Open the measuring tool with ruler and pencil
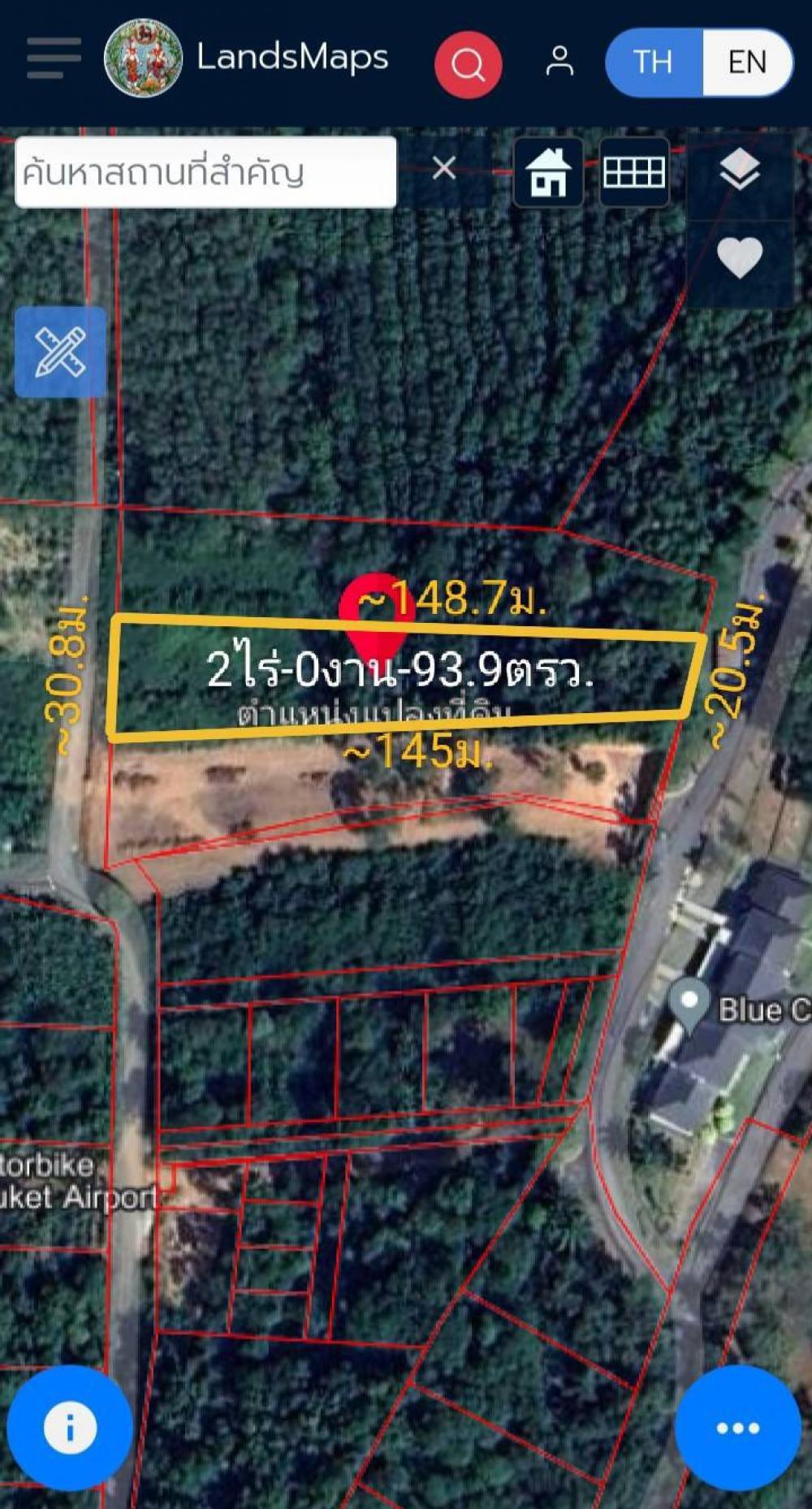 click(60, 352)
